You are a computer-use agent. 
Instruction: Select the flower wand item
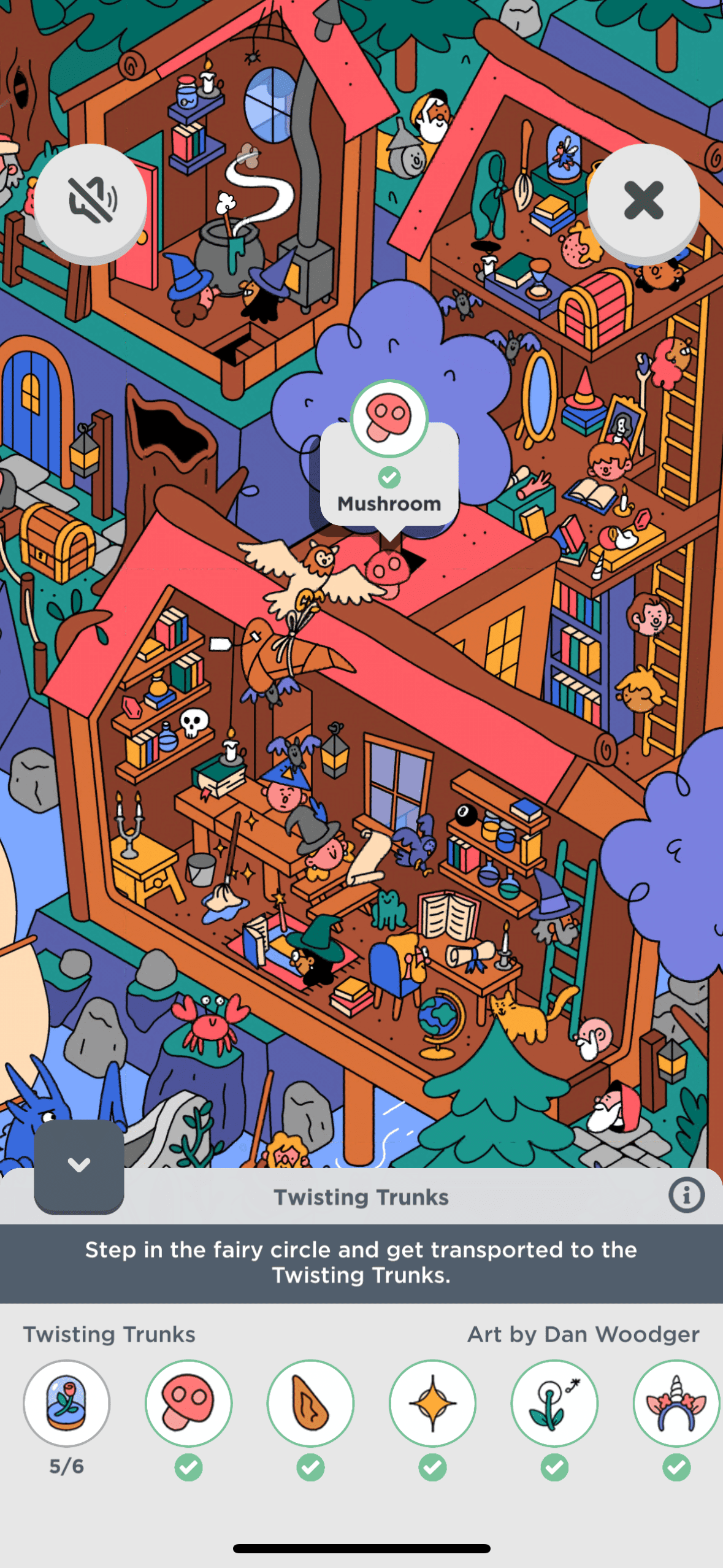click(554, 1404)
